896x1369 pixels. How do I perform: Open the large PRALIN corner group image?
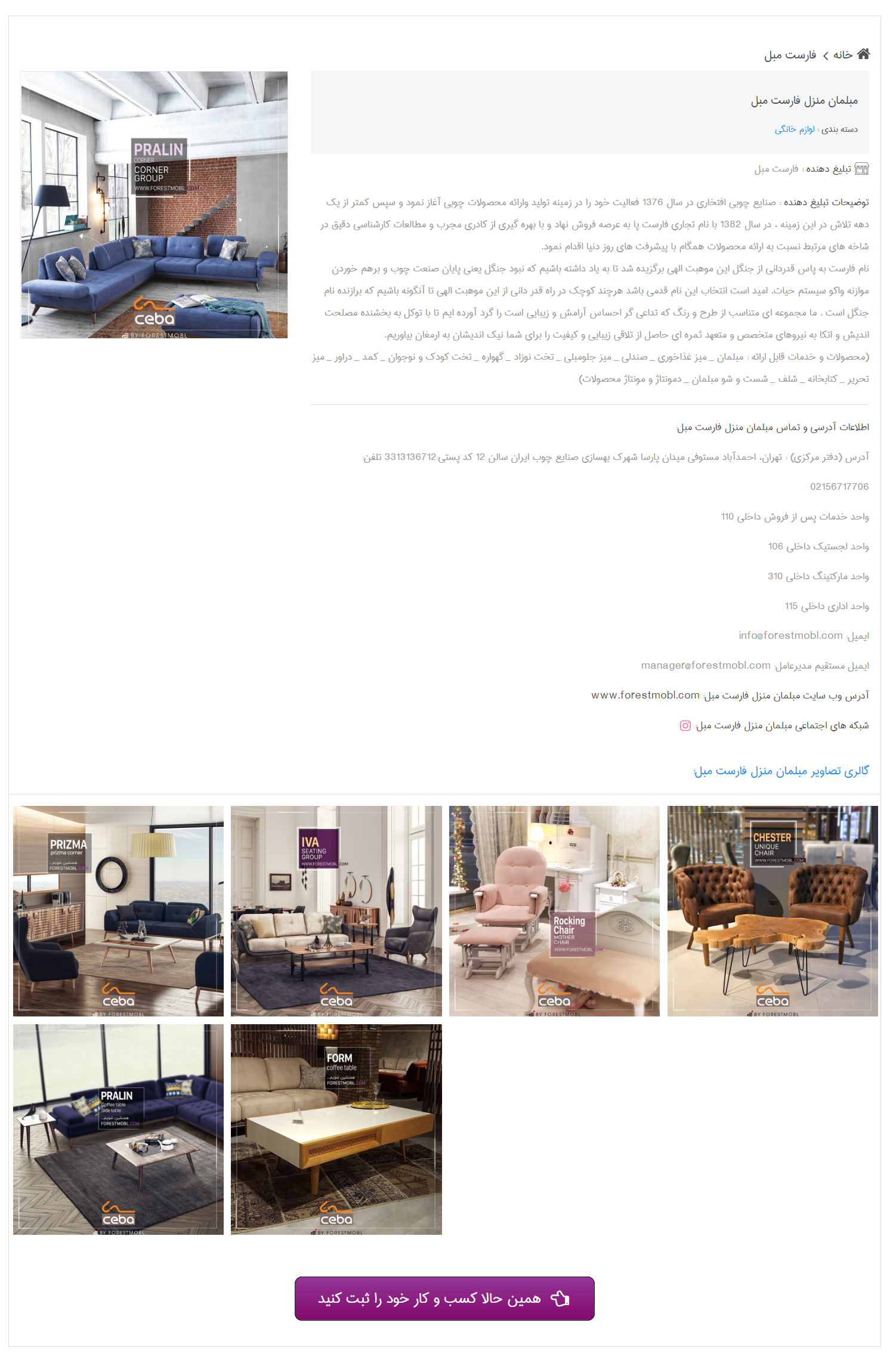[x=154, y=205]
